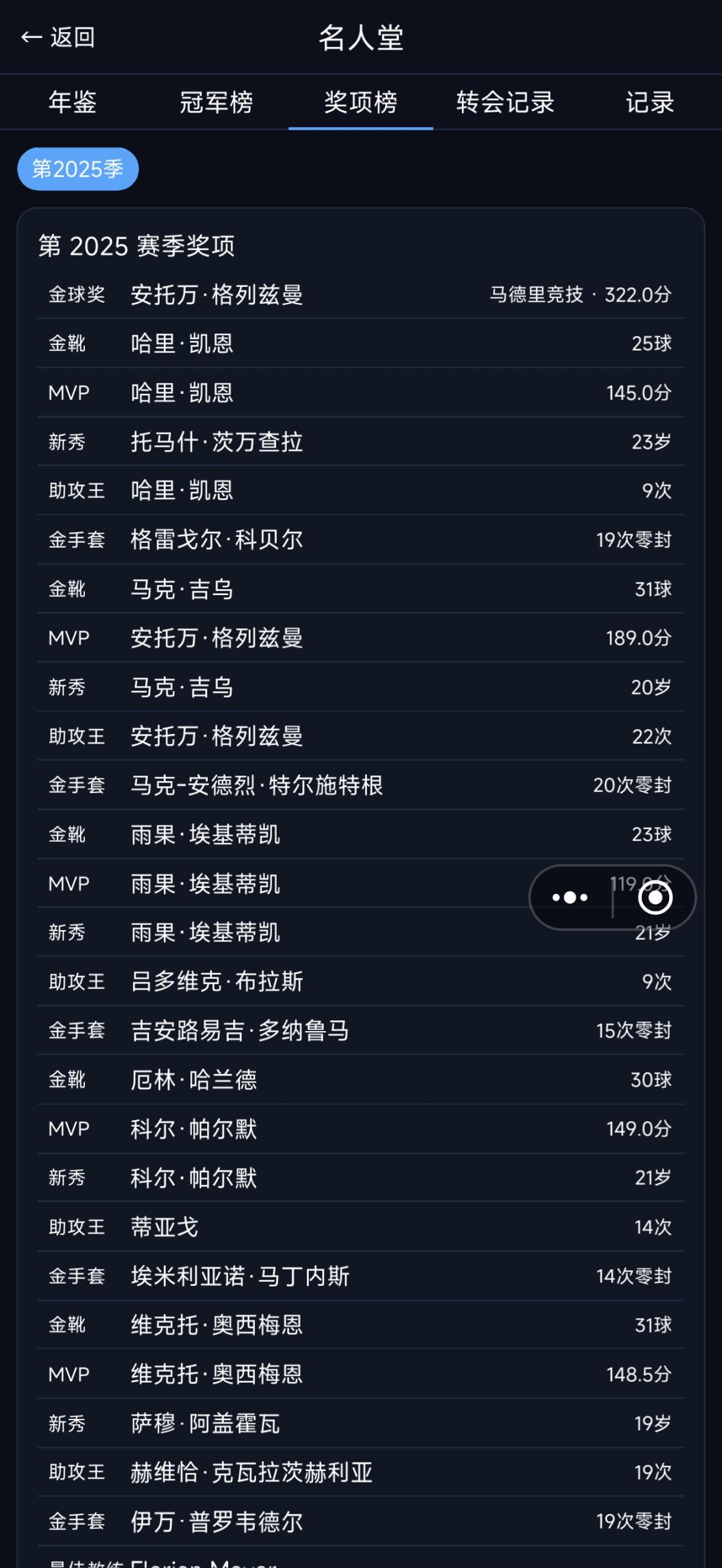722x1568 pixels.
Task: Open the mini program three-dot menu
Action: [x=570, y=897]
